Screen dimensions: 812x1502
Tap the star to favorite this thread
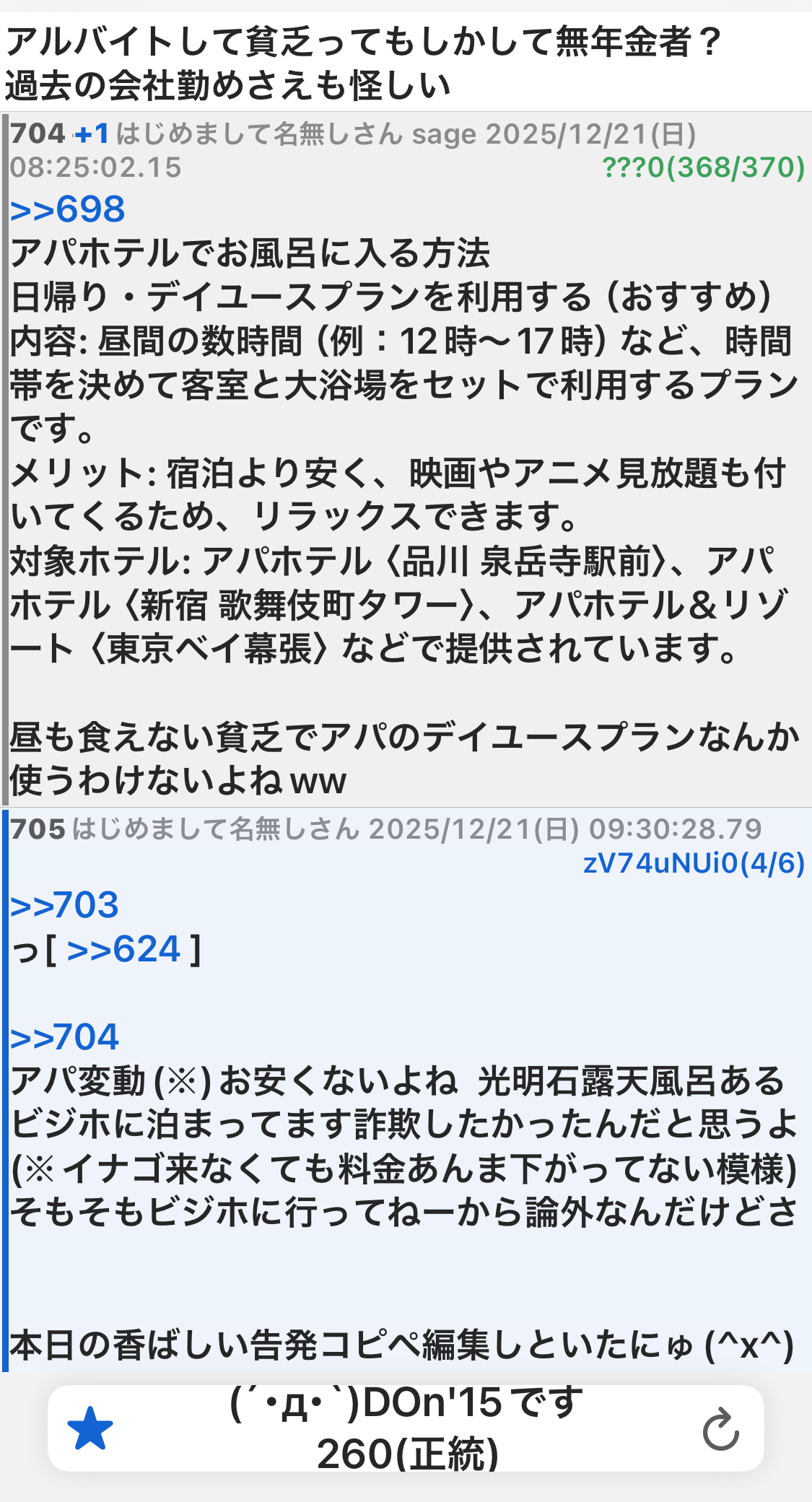(90, 1428)
